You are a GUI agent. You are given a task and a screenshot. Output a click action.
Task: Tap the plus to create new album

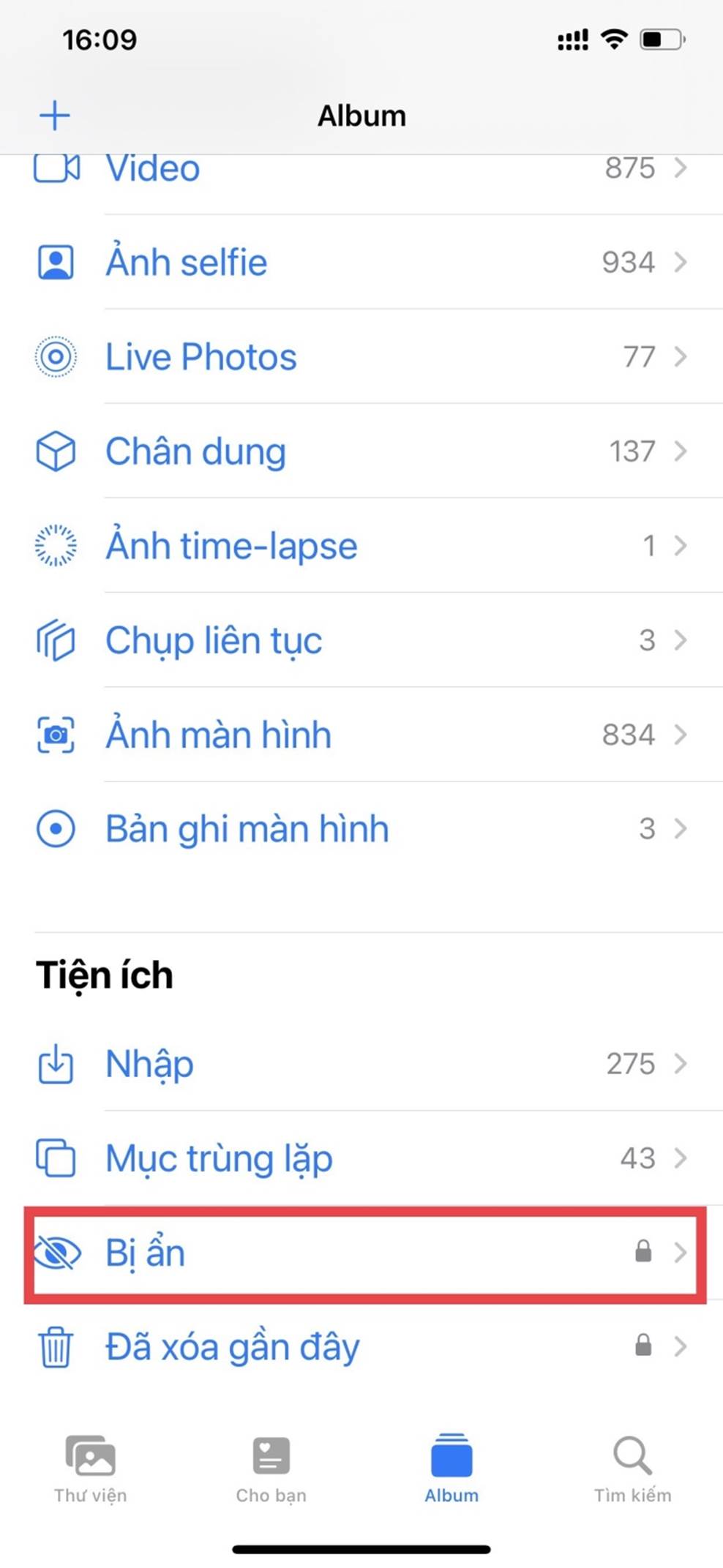55,114
